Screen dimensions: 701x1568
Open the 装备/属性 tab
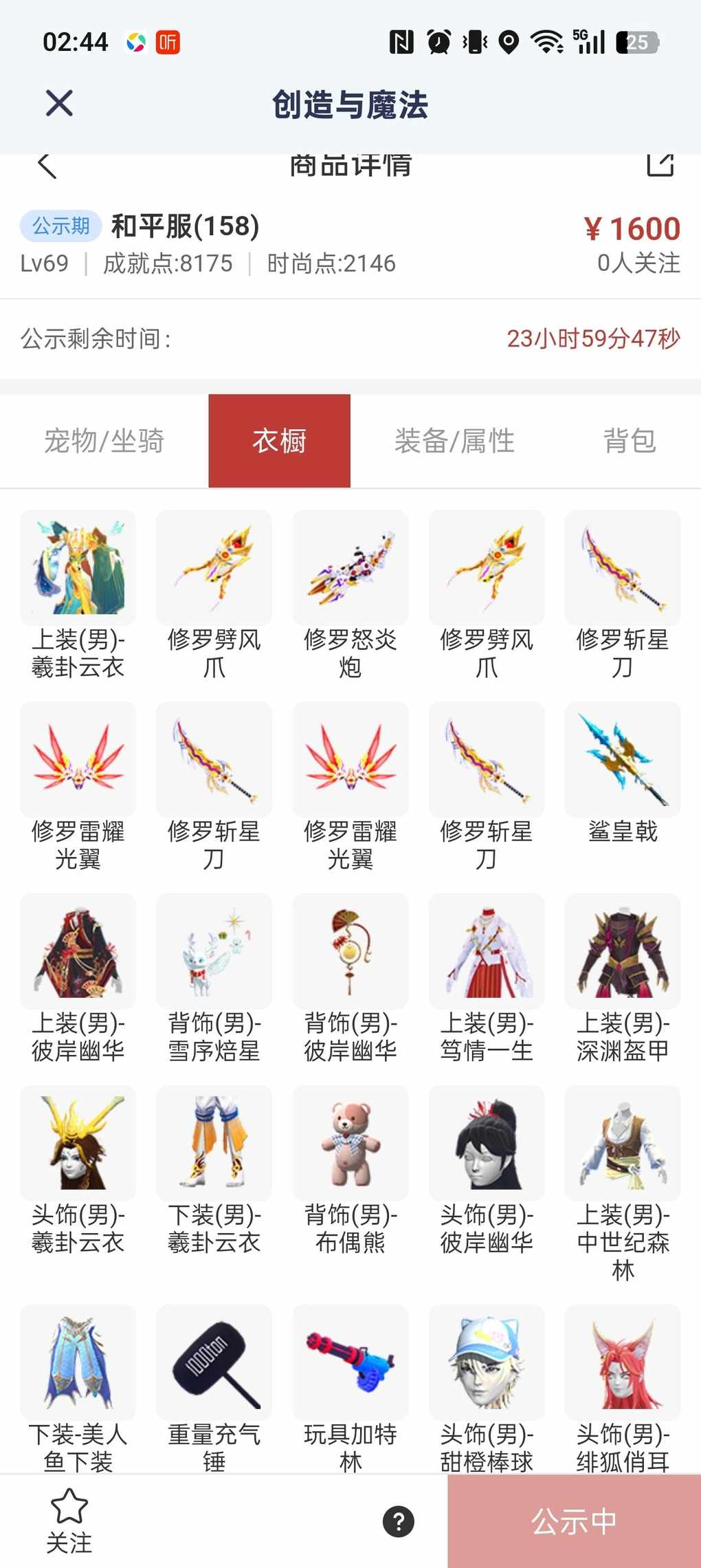click(454, 441)
